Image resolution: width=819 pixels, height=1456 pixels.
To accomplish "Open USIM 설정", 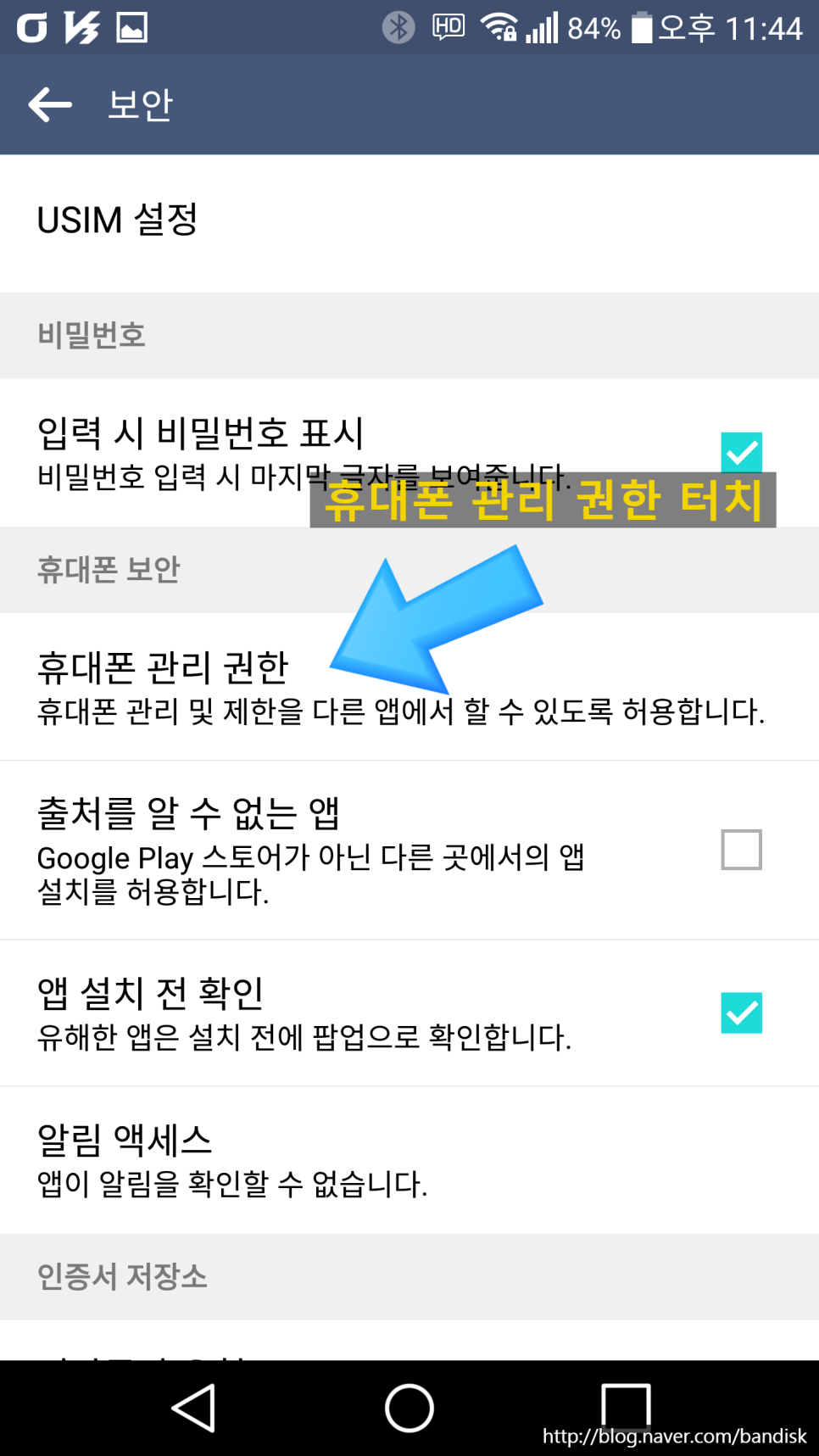I will click(x=117, y=220).
